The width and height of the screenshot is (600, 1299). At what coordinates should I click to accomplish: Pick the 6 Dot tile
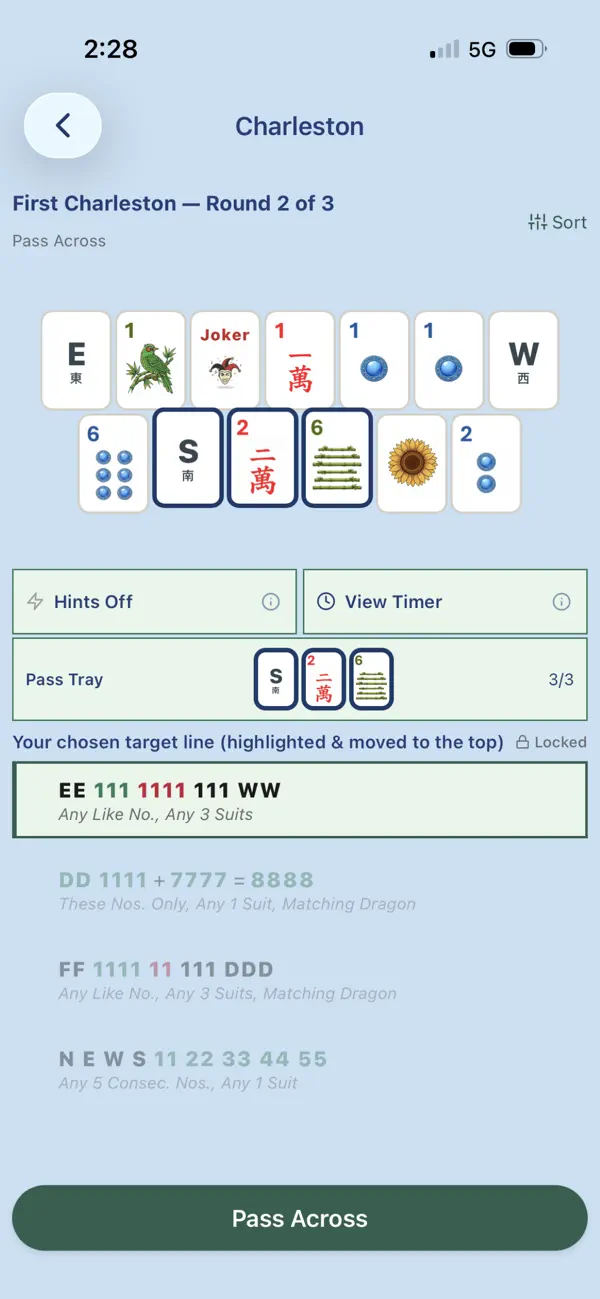point(113,464)
